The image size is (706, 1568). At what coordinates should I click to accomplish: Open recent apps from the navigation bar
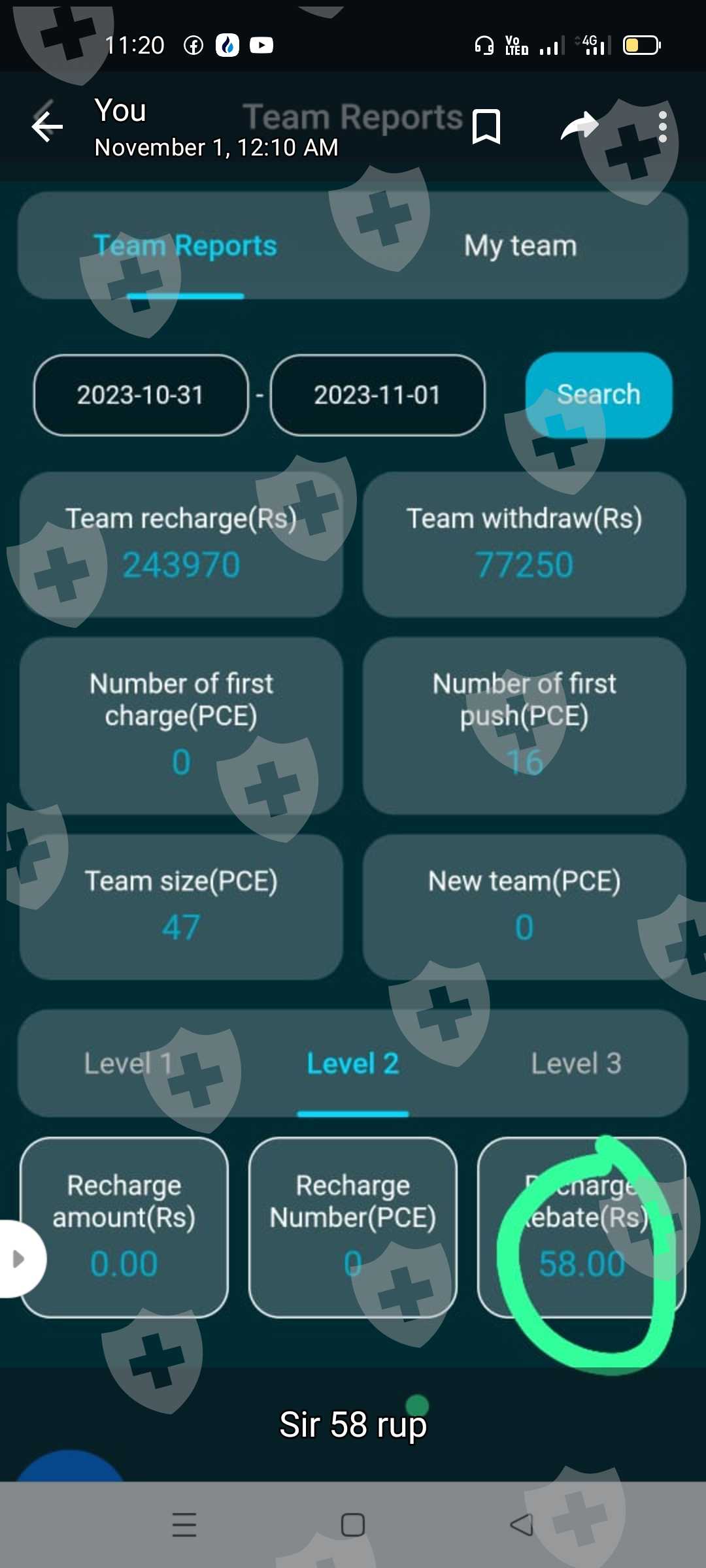click(x=184, y=1525)
